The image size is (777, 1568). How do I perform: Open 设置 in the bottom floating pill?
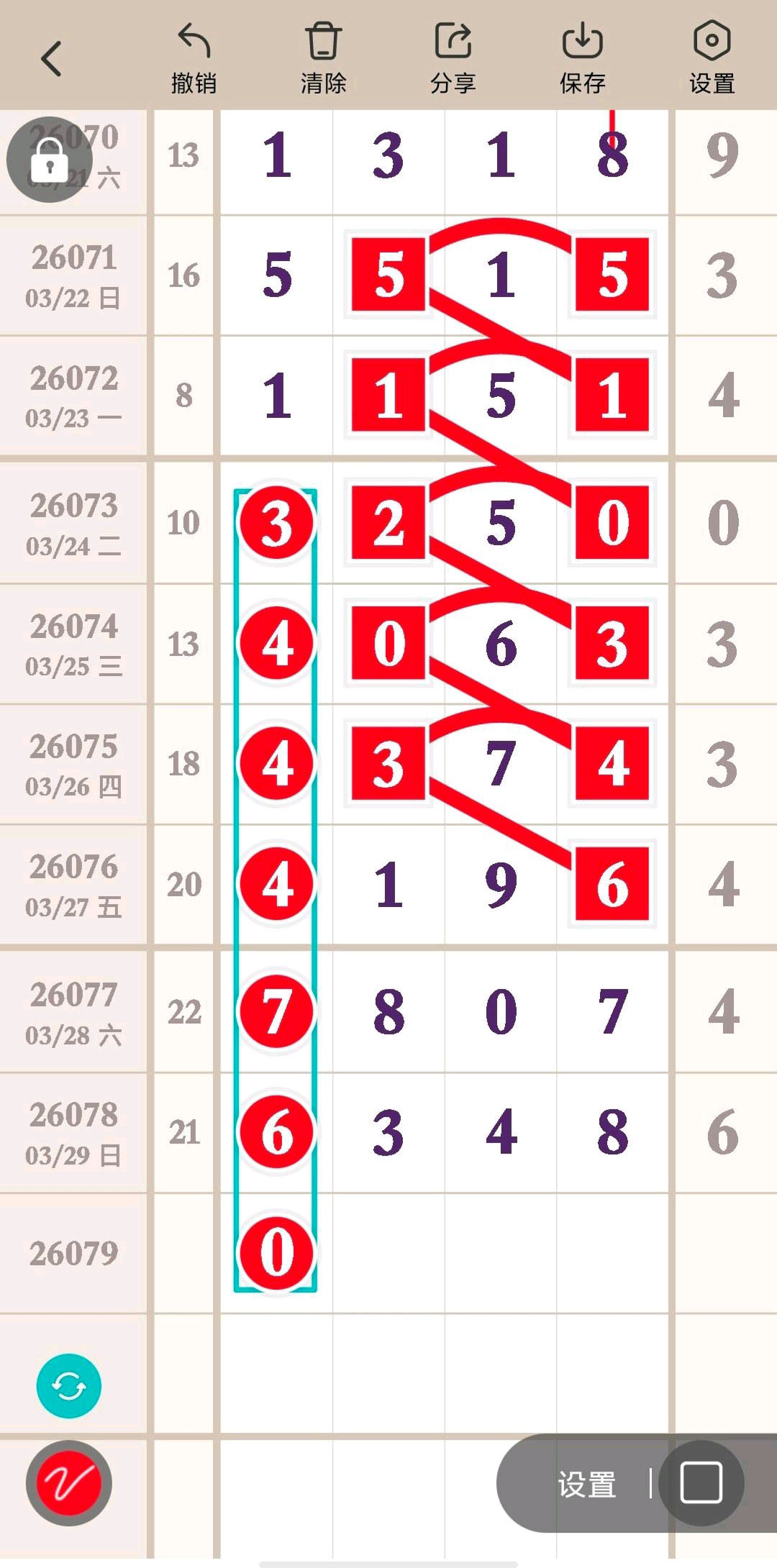[586, 1484]
